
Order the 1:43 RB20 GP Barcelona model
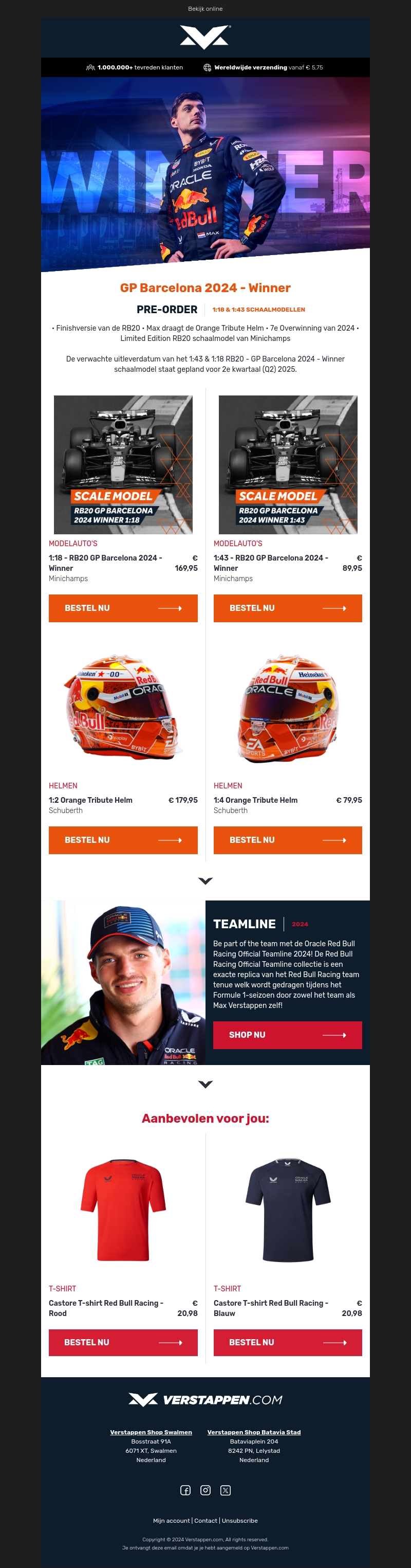pyautogui.click(x=288, y=608)
